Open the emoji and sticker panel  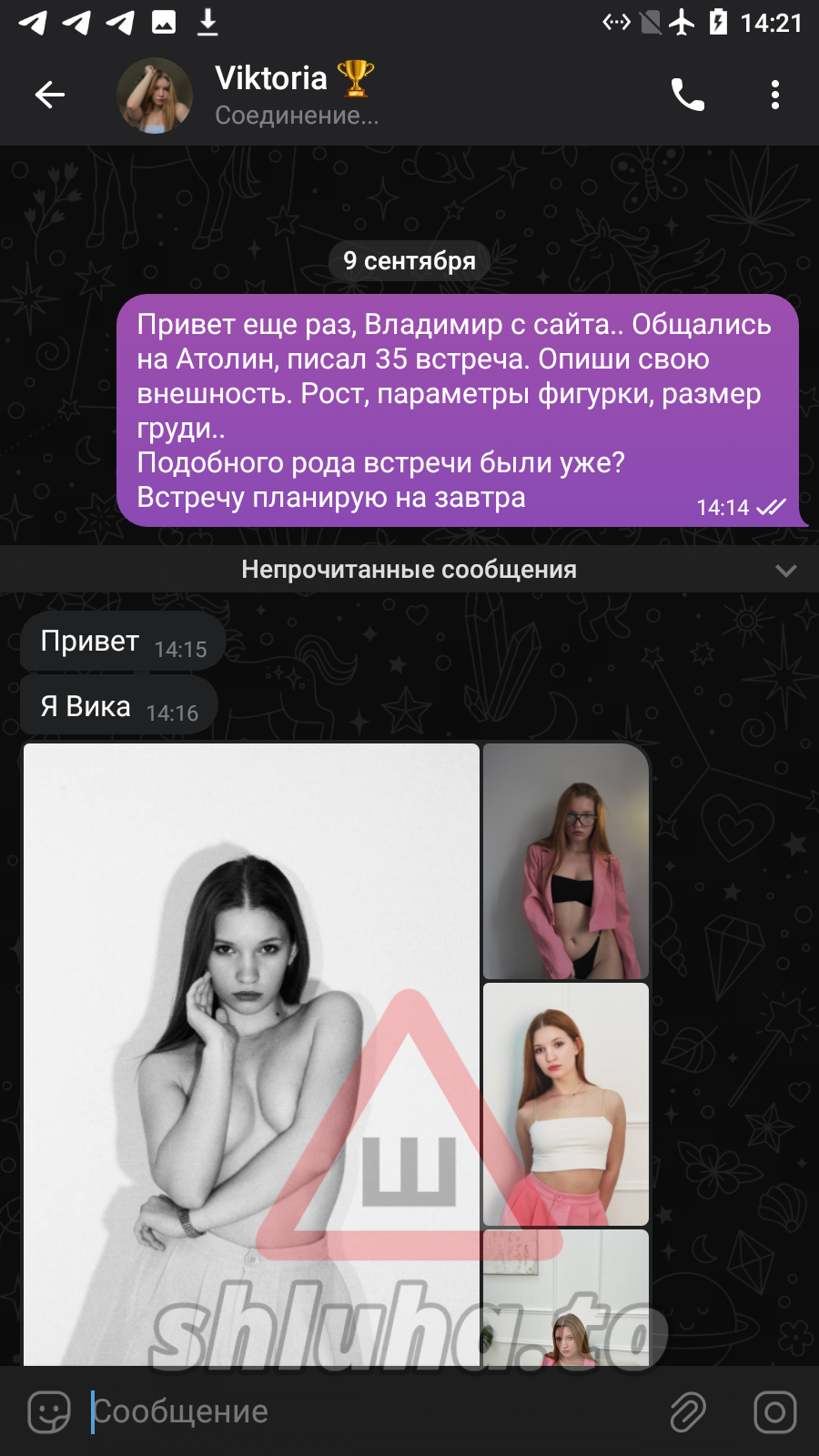tap(49, 1411)
